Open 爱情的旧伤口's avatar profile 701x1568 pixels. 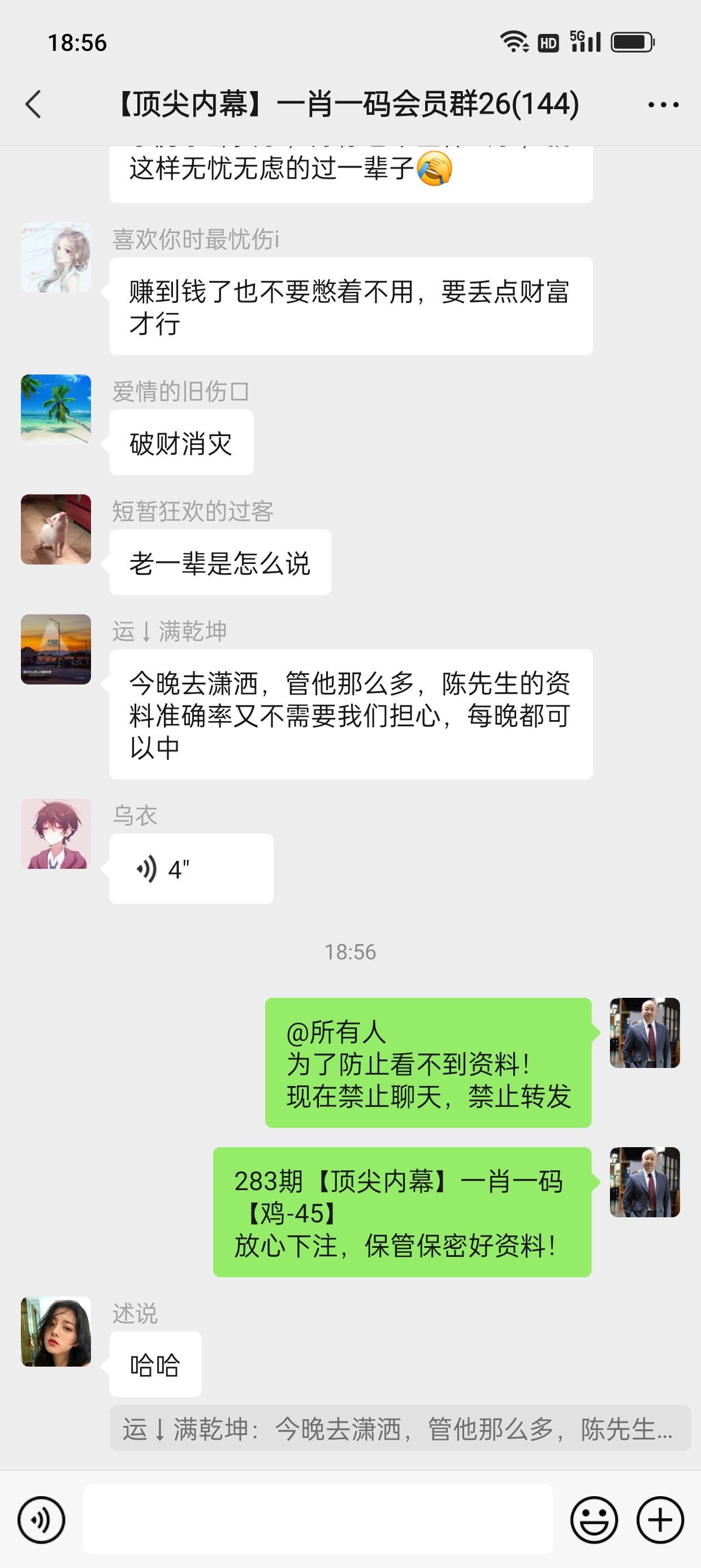(x=56, y=409)
